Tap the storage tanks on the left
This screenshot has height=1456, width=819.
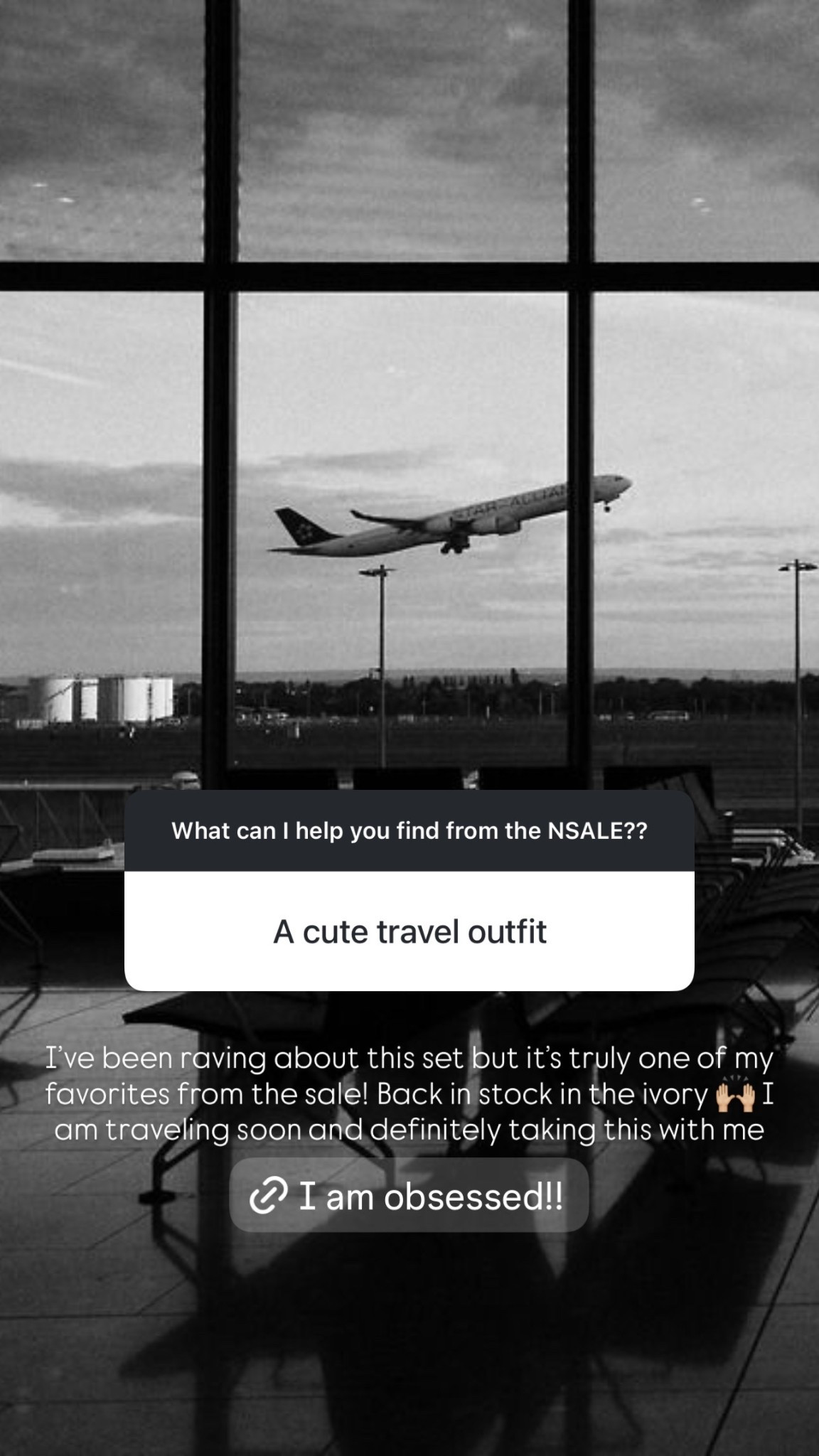tap(107, 700)
